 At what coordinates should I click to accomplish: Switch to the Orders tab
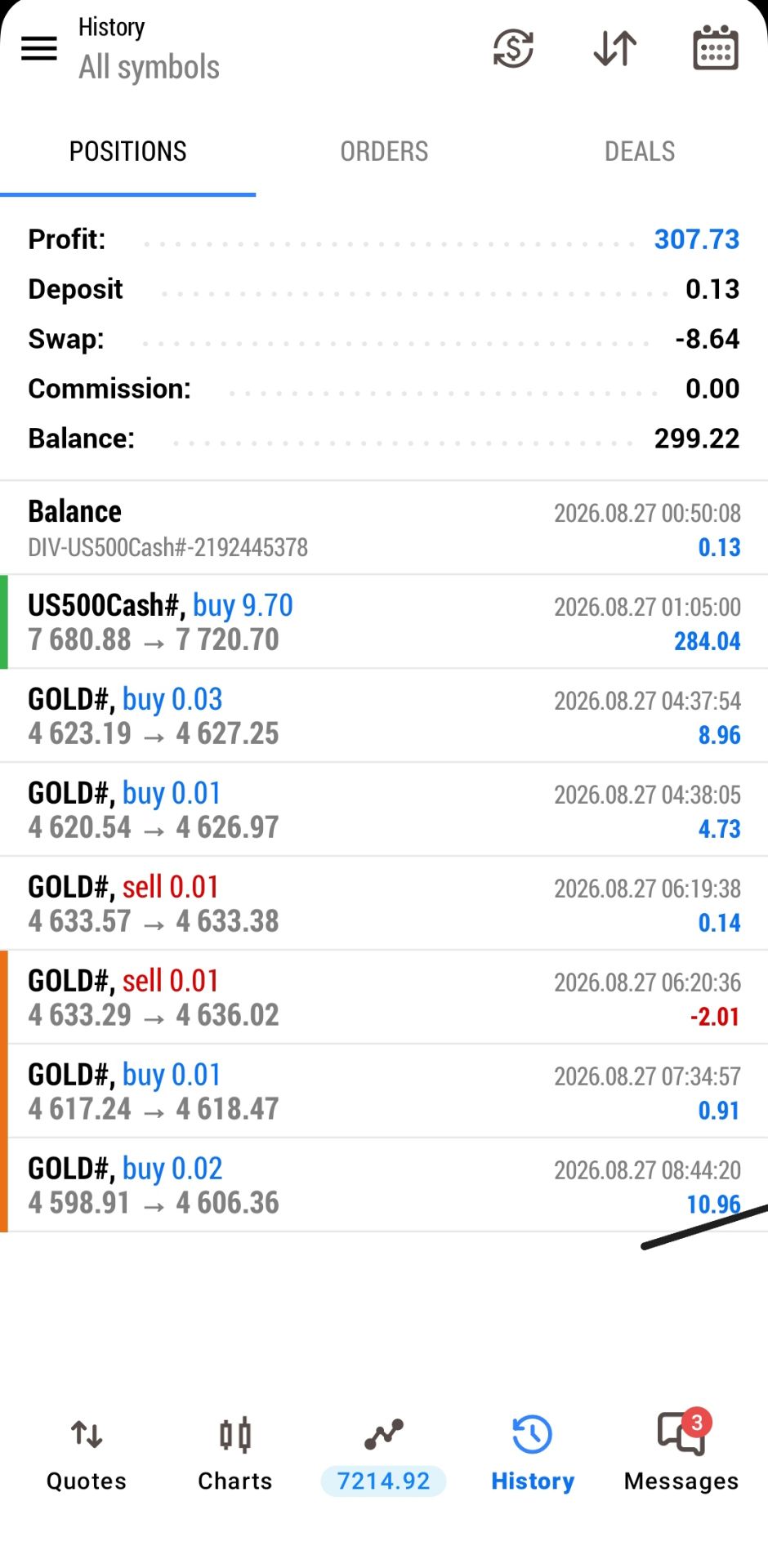click(384, 151)
